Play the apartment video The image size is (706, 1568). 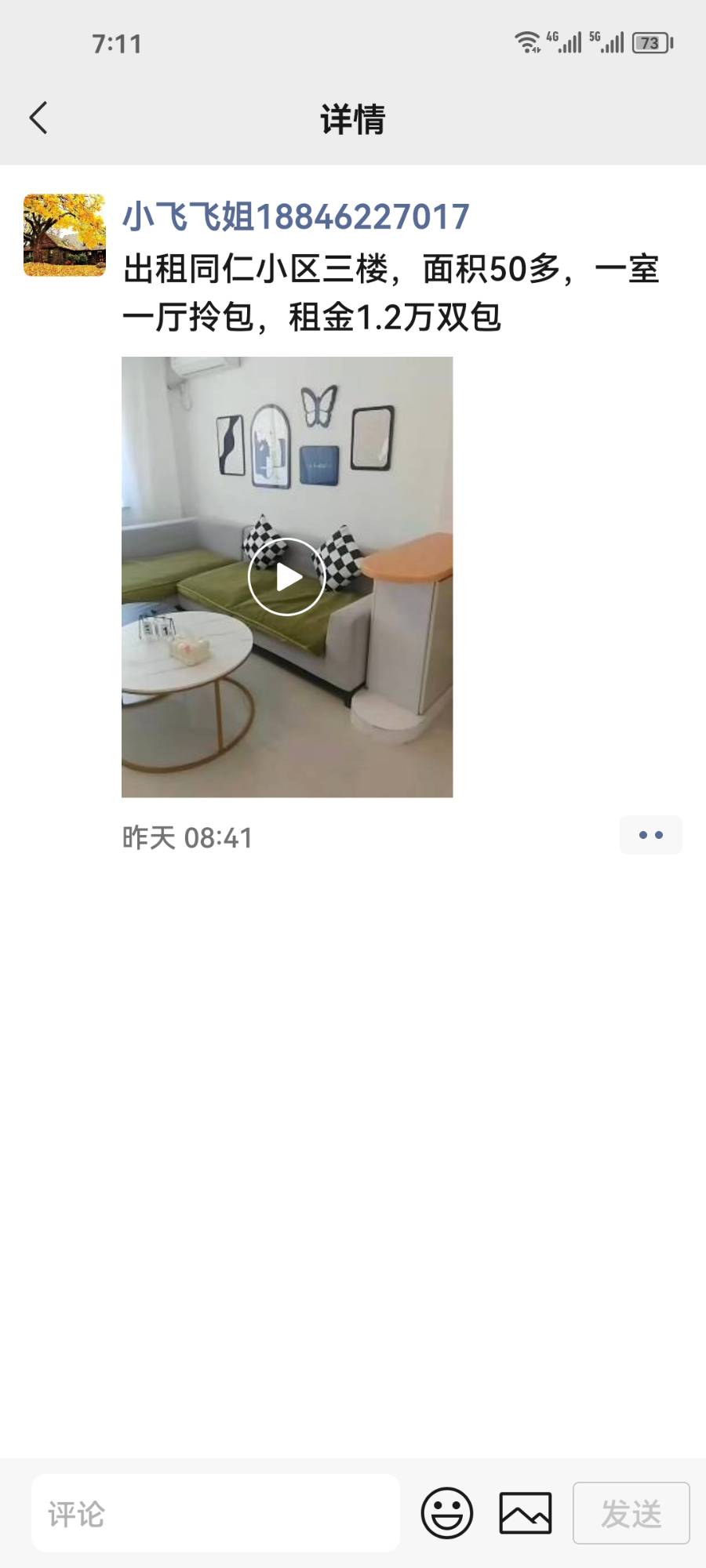287,577
